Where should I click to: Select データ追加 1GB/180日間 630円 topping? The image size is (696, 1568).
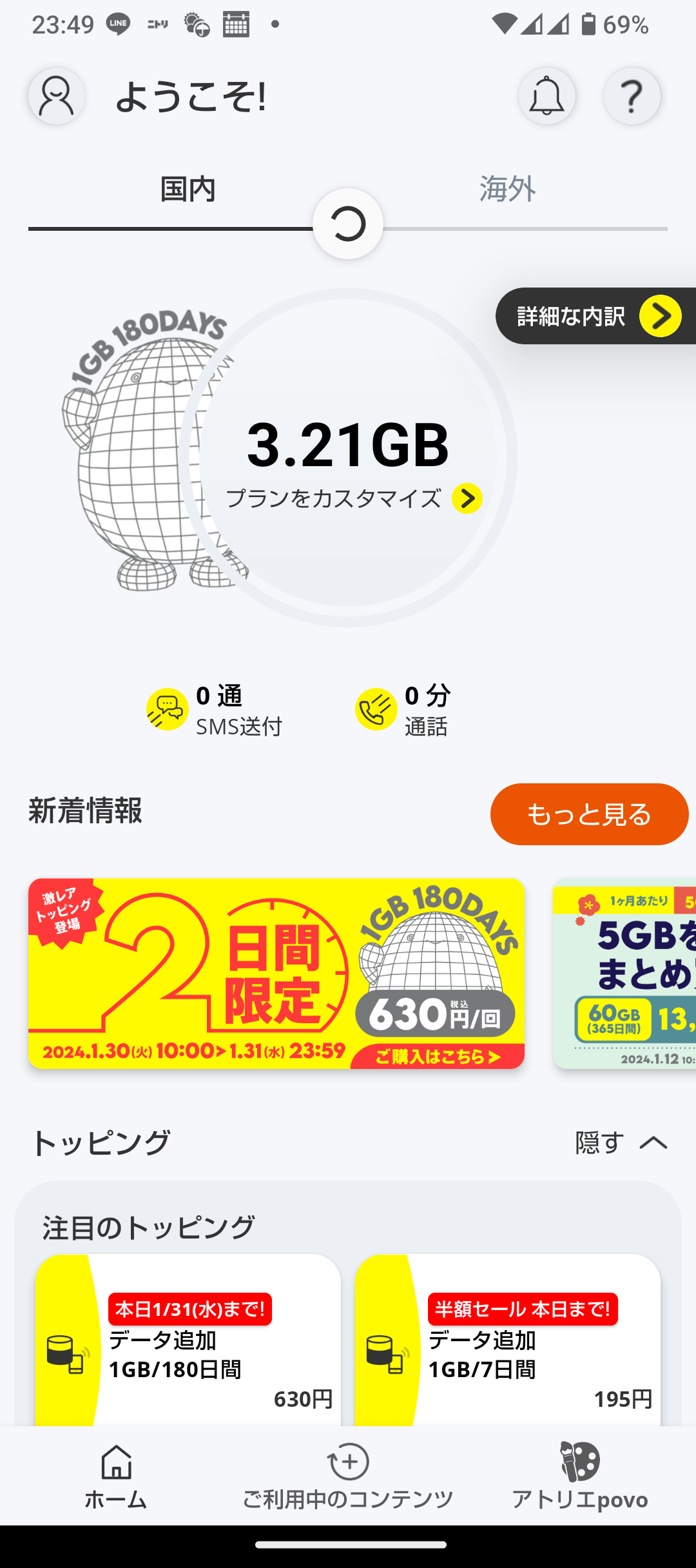click(x=188, y=1340)
